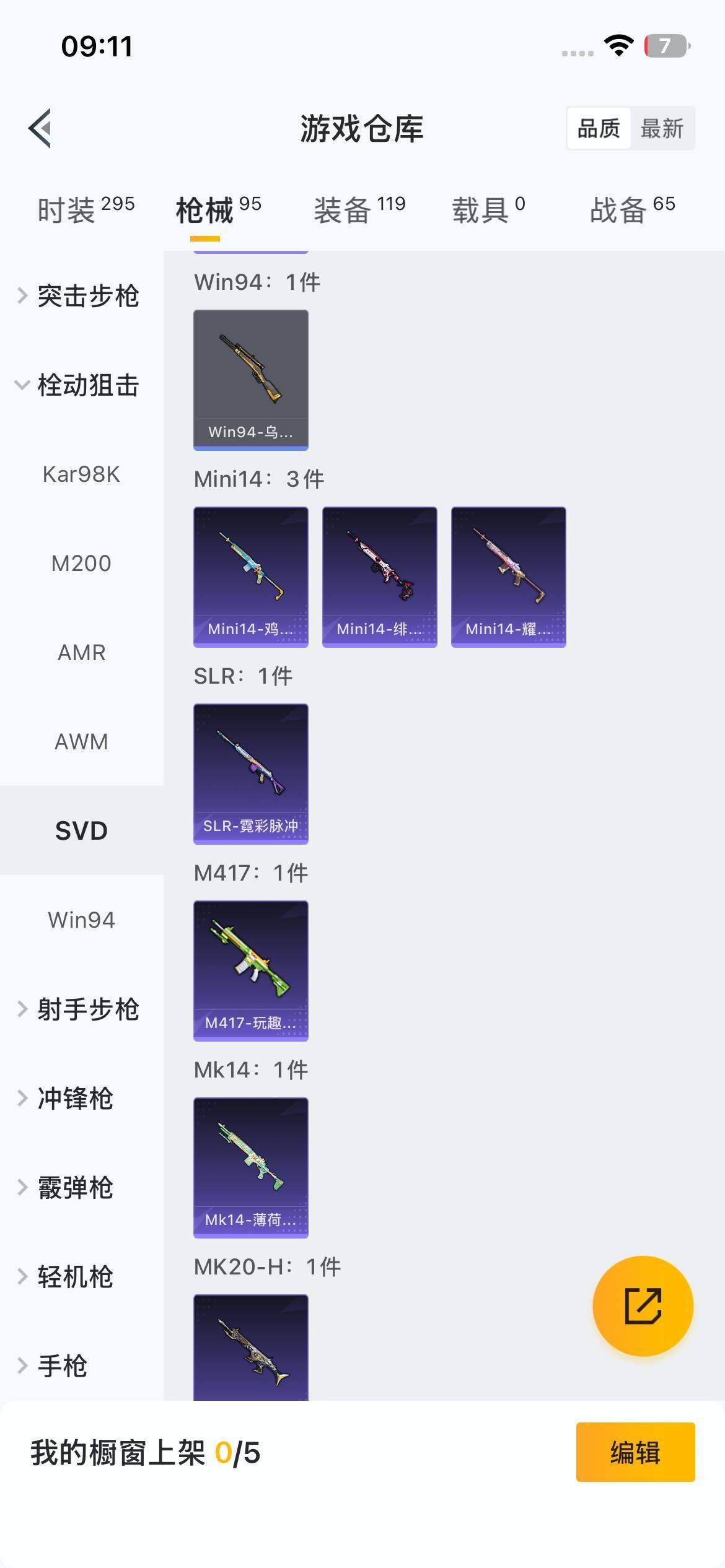Tap the 编辑 button
This screenshot has width=725, height=1568.
click(x=635, y=1452)
